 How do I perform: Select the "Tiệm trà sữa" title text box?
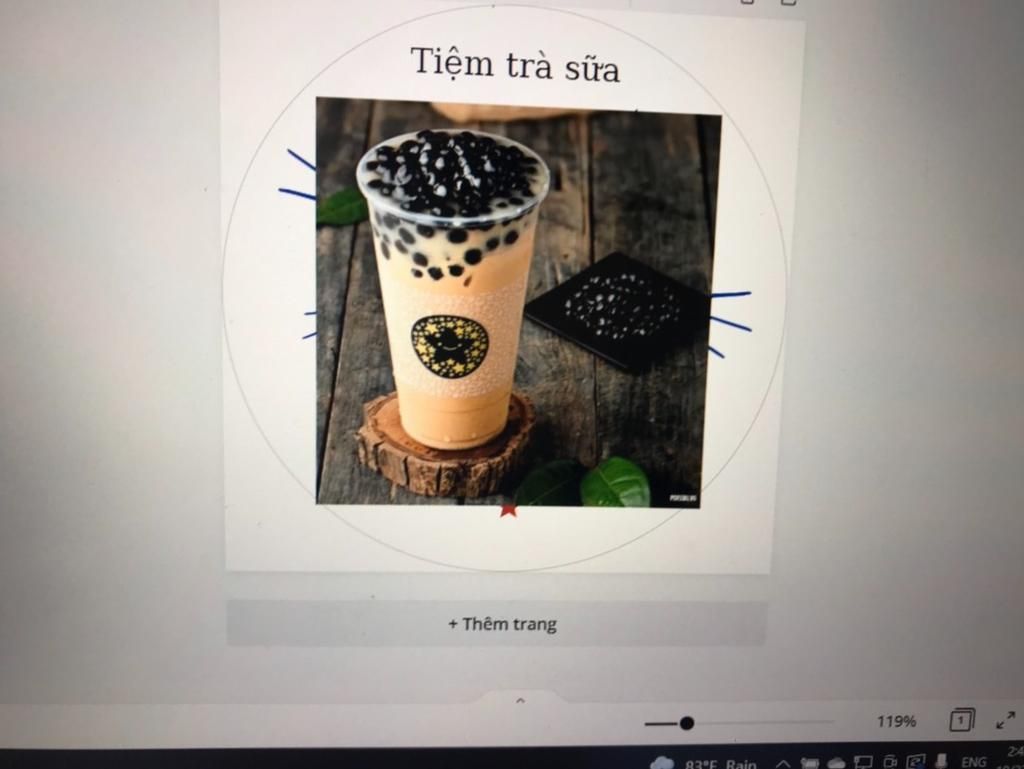click(515, 64)
